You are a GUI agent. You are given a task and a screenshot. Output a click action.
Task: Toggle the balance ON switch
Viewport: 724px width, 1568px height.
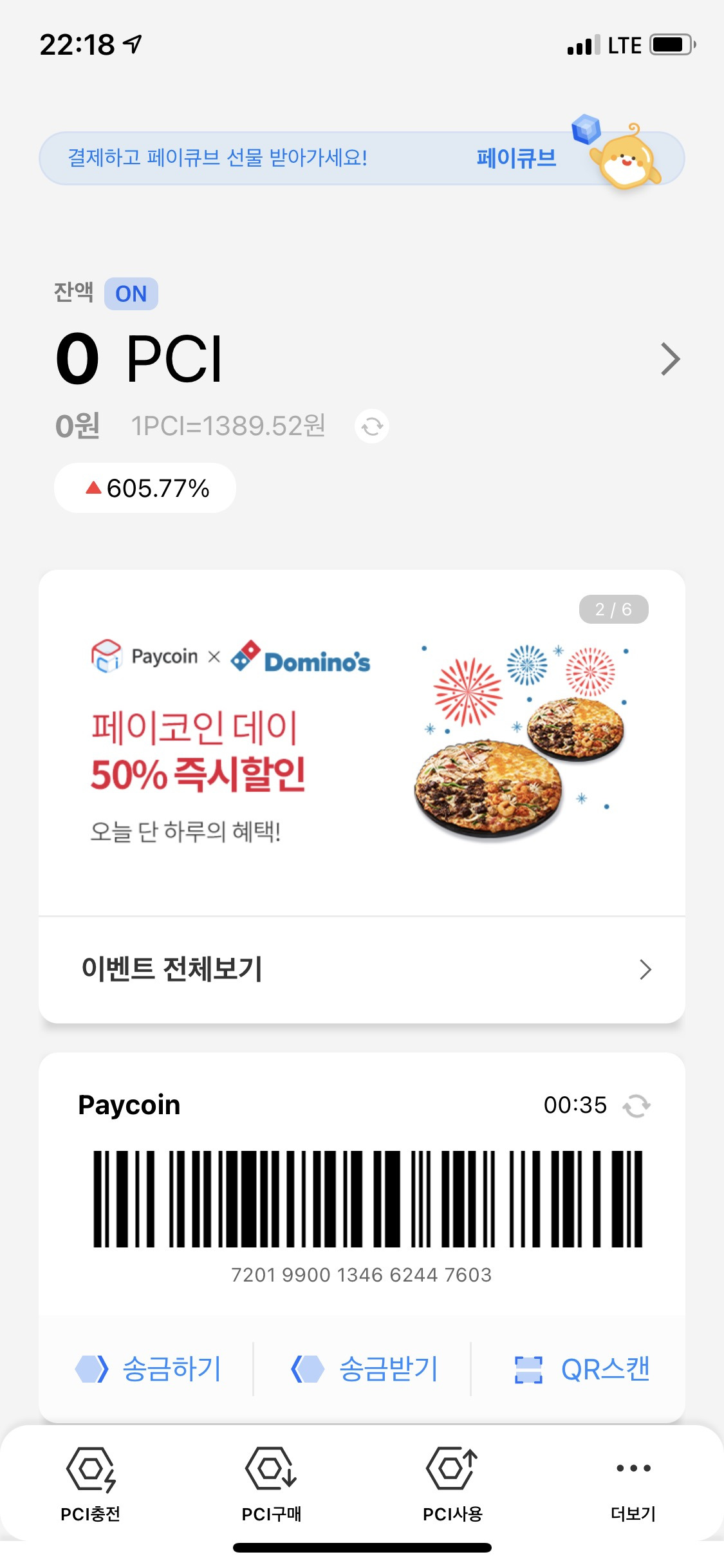(131, 294)
